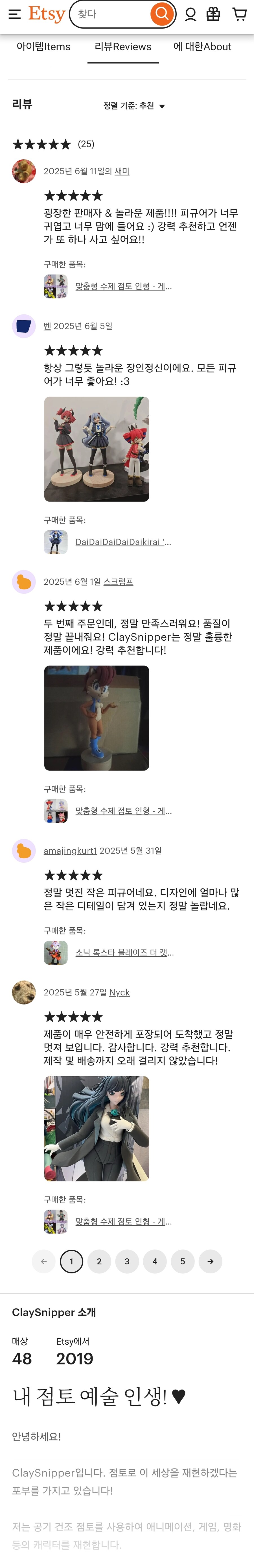This screenshot has width=254, height=1568.
Task: Open reviewer 스크럼프's profile link
Action: [x=119, y=581]
